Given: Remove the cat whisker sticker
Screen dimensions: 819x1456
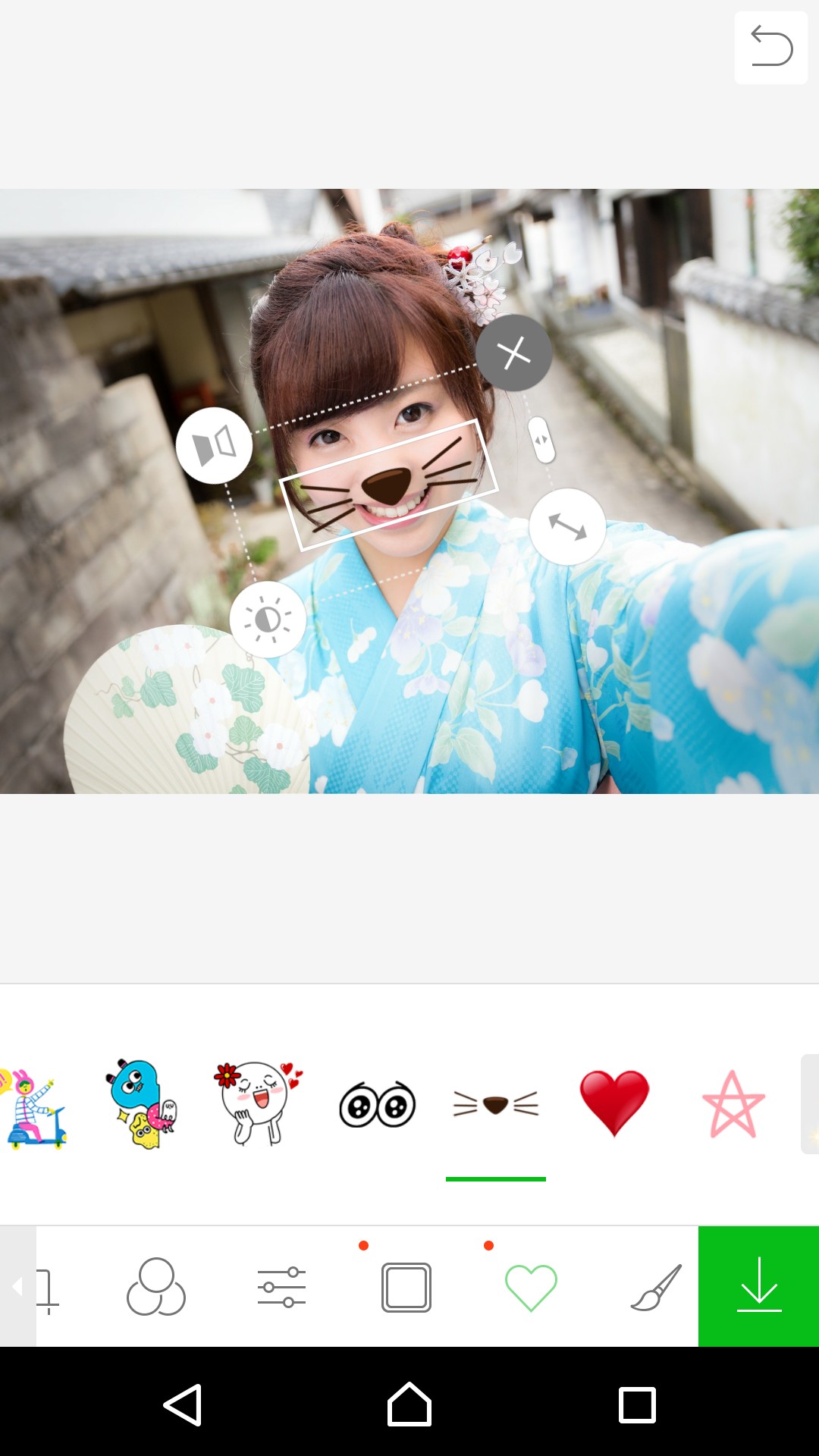Looking at the screenshot, I should 514,353.
